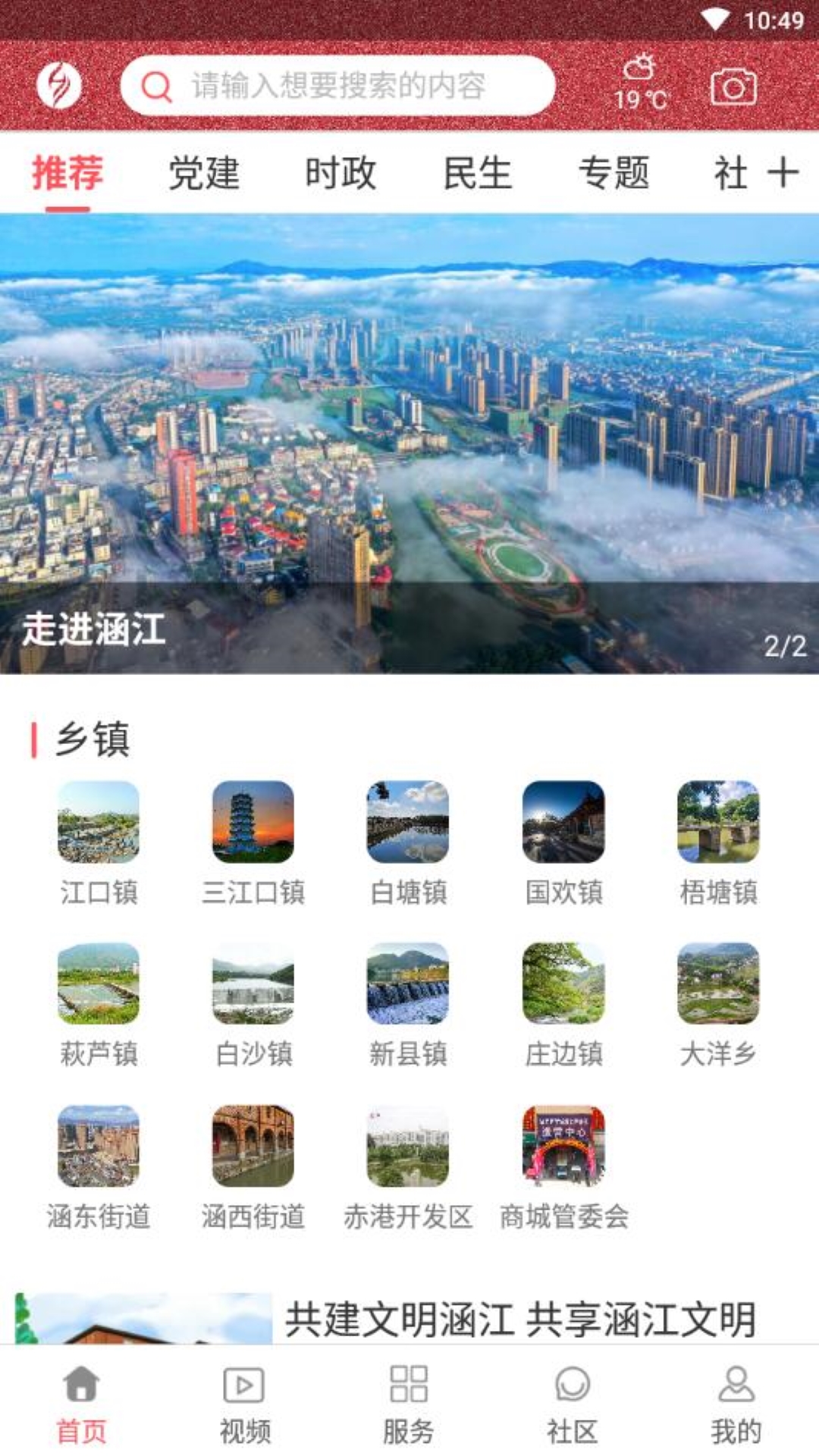Open the 视频 video section icon
The height and width of the screenshot is (1456, 819).
pyautogui.click(x=246, y=1392)
